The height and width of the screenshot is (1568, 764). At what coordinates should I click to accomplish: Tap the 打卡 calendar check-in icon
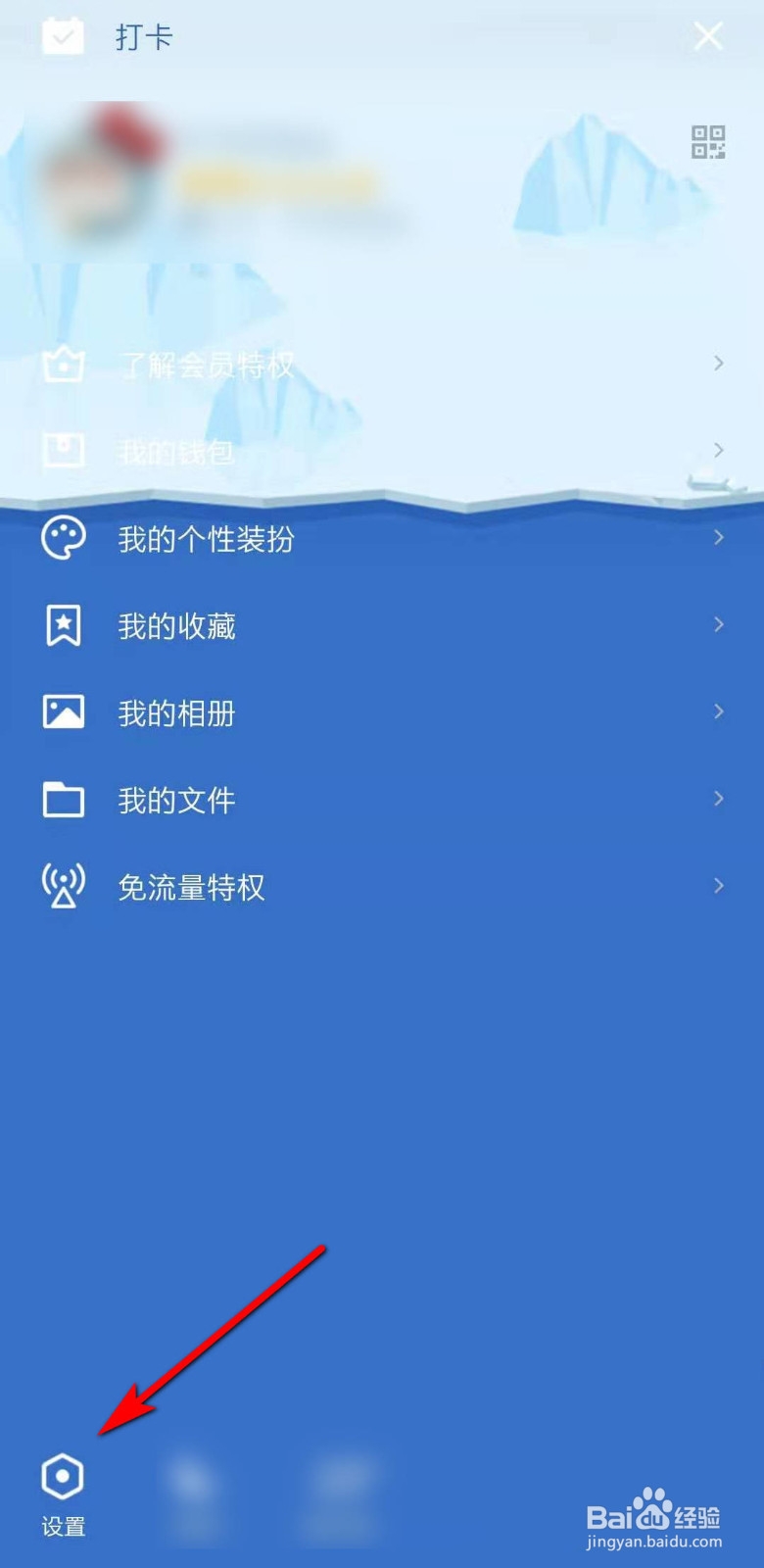pos(63,36)
